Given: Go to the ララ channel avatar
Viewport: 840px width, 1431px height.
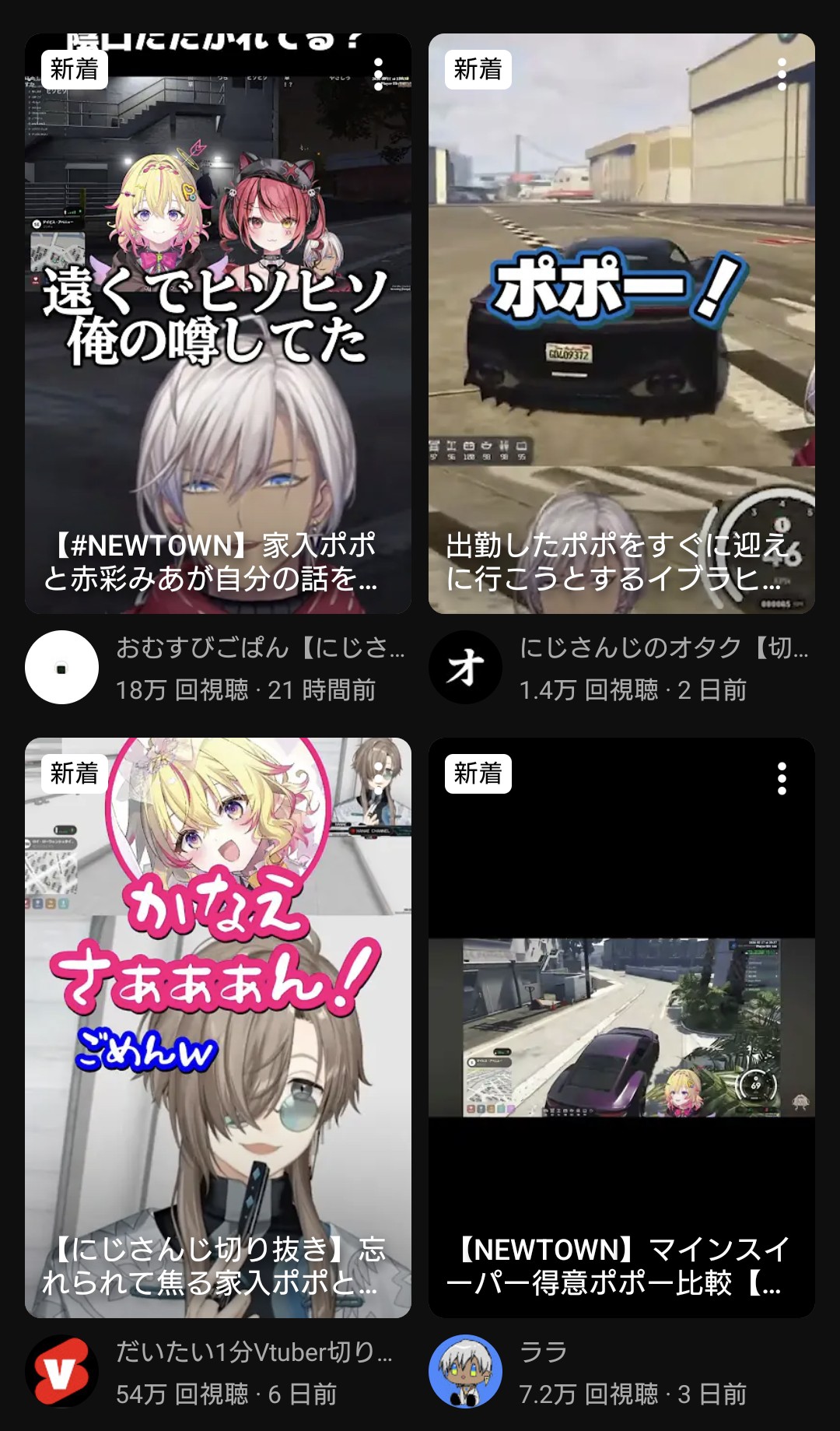Looking at the screenshot, I should click(x=465, y=1371).
